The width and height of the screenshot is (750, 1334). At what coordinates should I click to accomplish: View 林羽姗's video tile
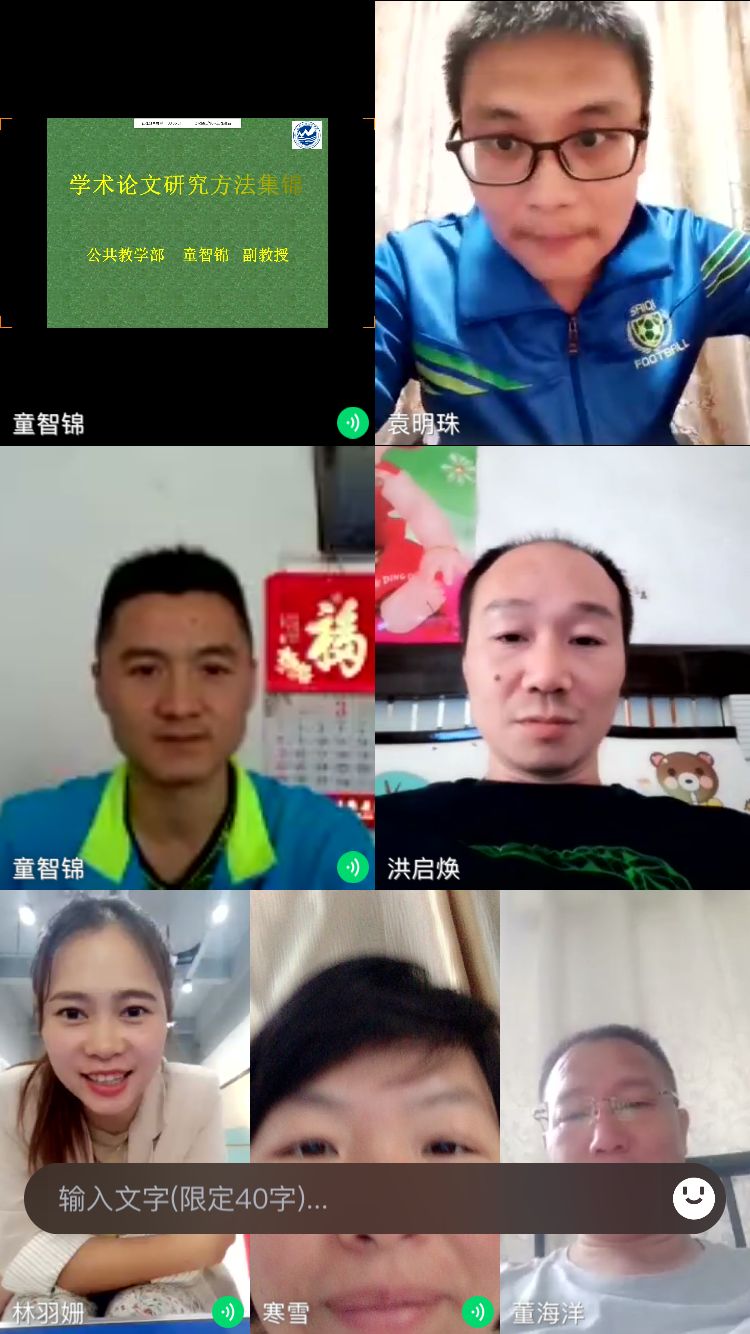click(124, 1030)
